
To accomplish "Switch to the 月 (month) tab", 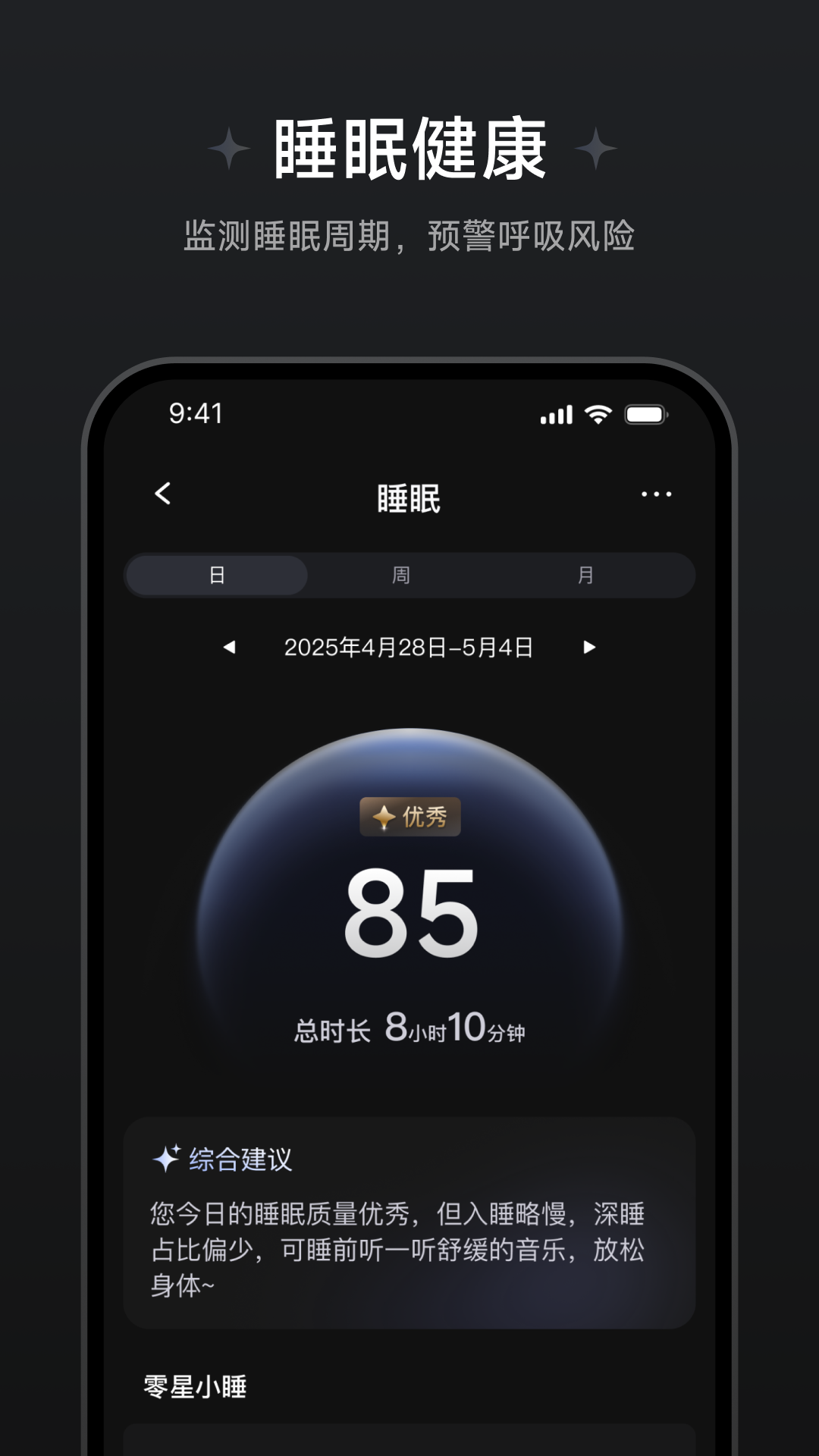I will [586, 576].
